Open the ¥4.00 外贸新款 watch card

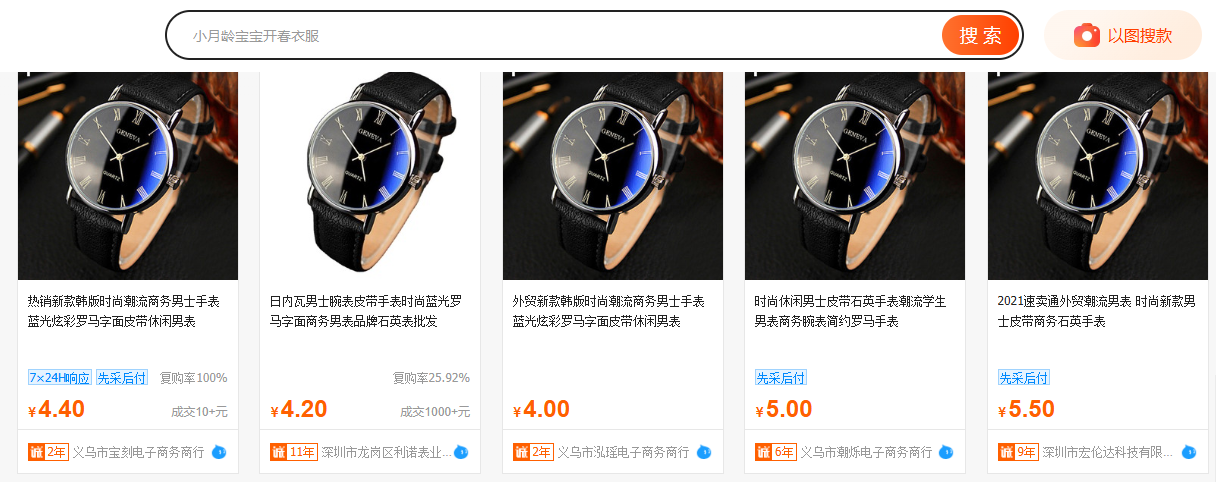(612, 180)
